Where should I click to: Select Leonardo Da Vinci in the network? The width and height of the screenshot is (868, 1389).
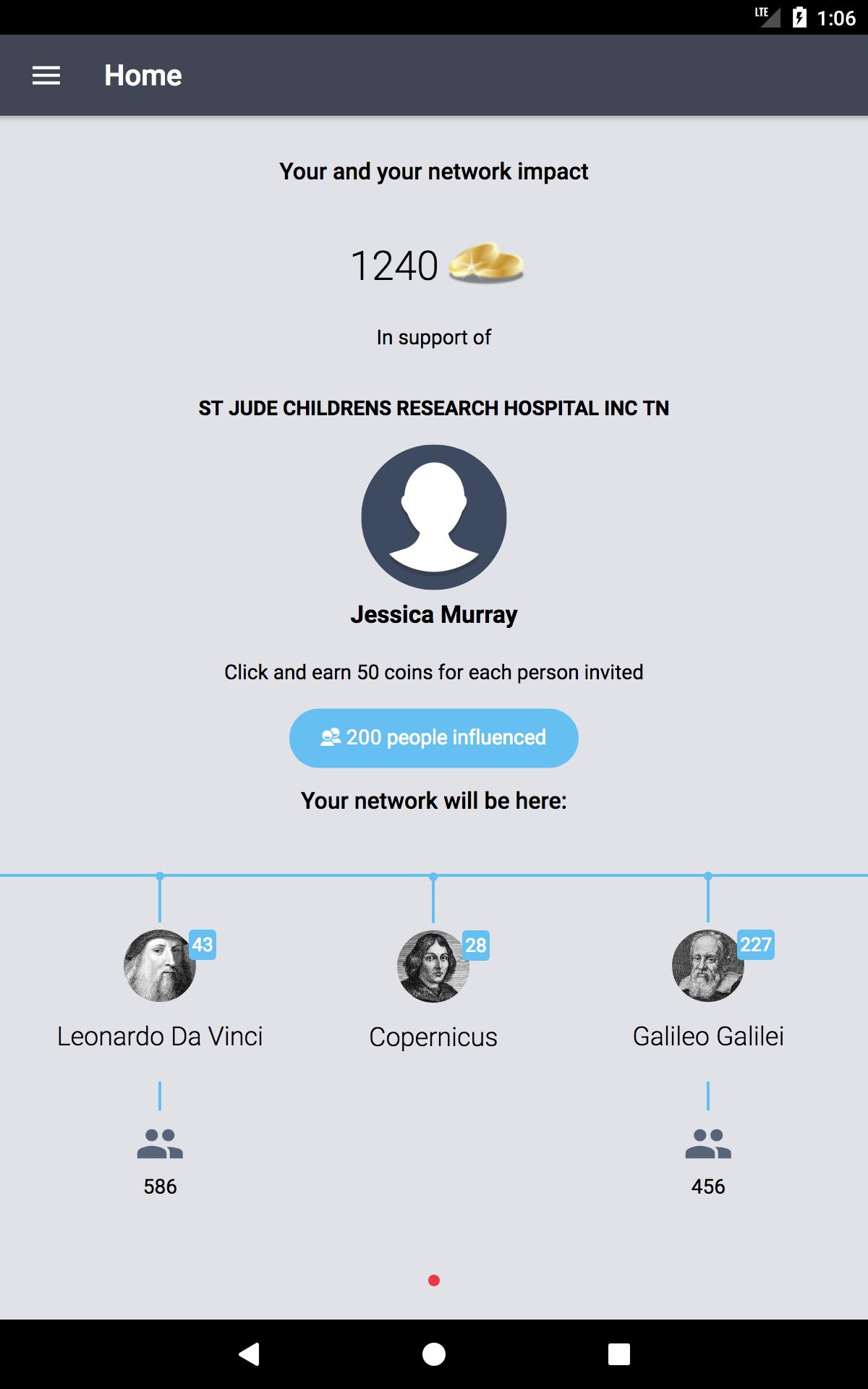[160, 966]
